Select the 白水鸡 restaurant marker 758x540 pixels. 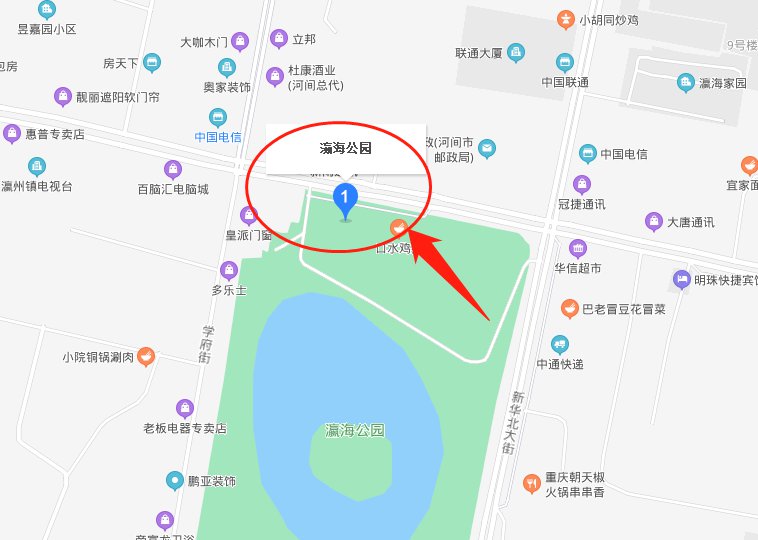(x=398, y=228)
